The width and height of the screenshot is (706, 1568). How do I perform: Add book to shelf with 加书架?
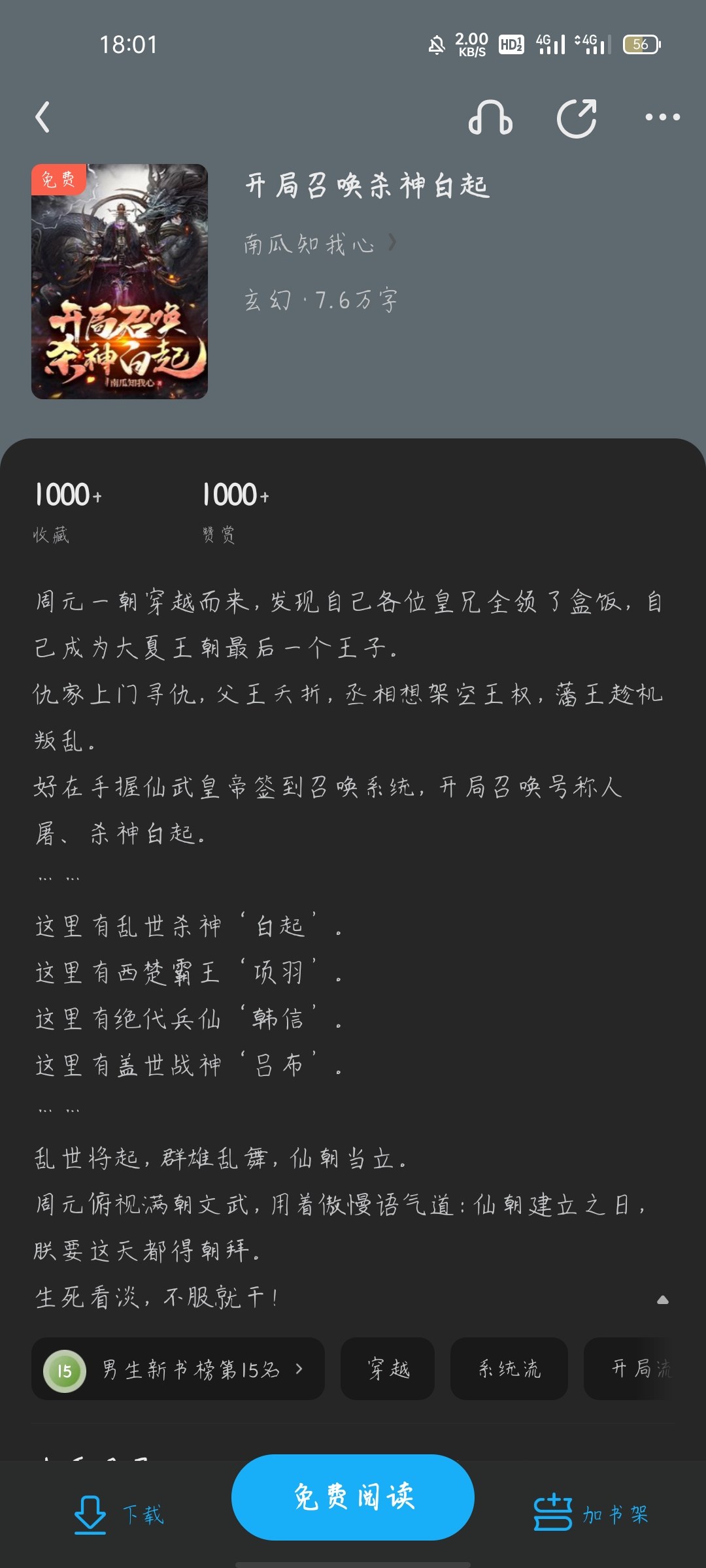click(591, 1513)
